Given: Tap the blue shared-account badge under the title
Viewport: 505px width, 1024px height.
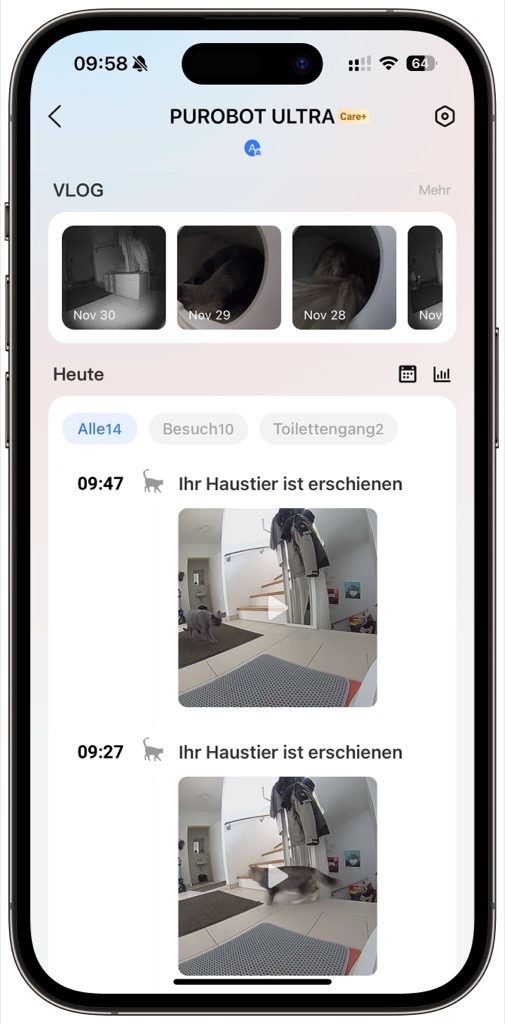Looking at the screenshot, I should 253,148.
